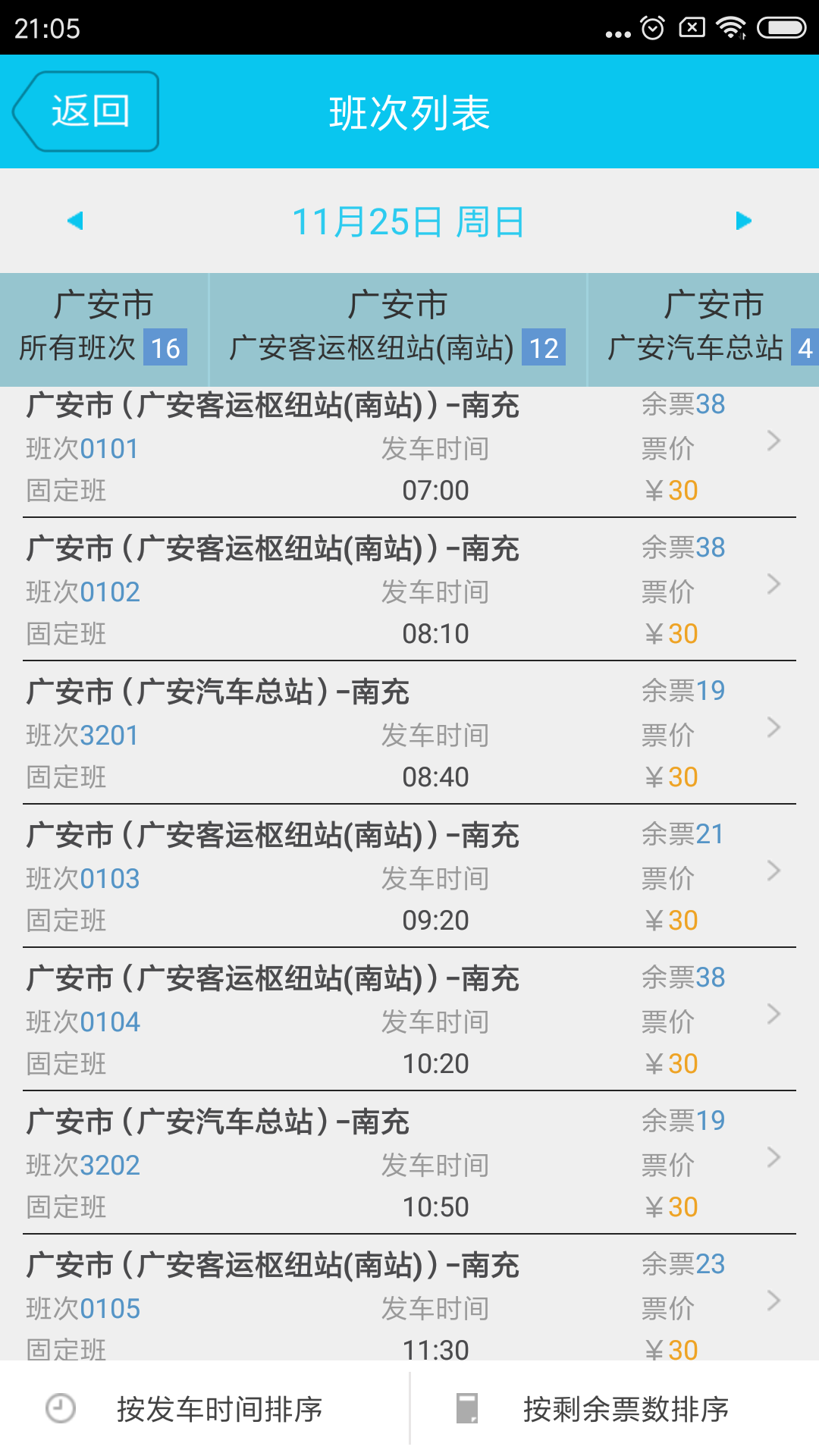819x1456 pixels.
Task: Expand details chevron on 班次0101 row
Action: (x=774, y=441)
